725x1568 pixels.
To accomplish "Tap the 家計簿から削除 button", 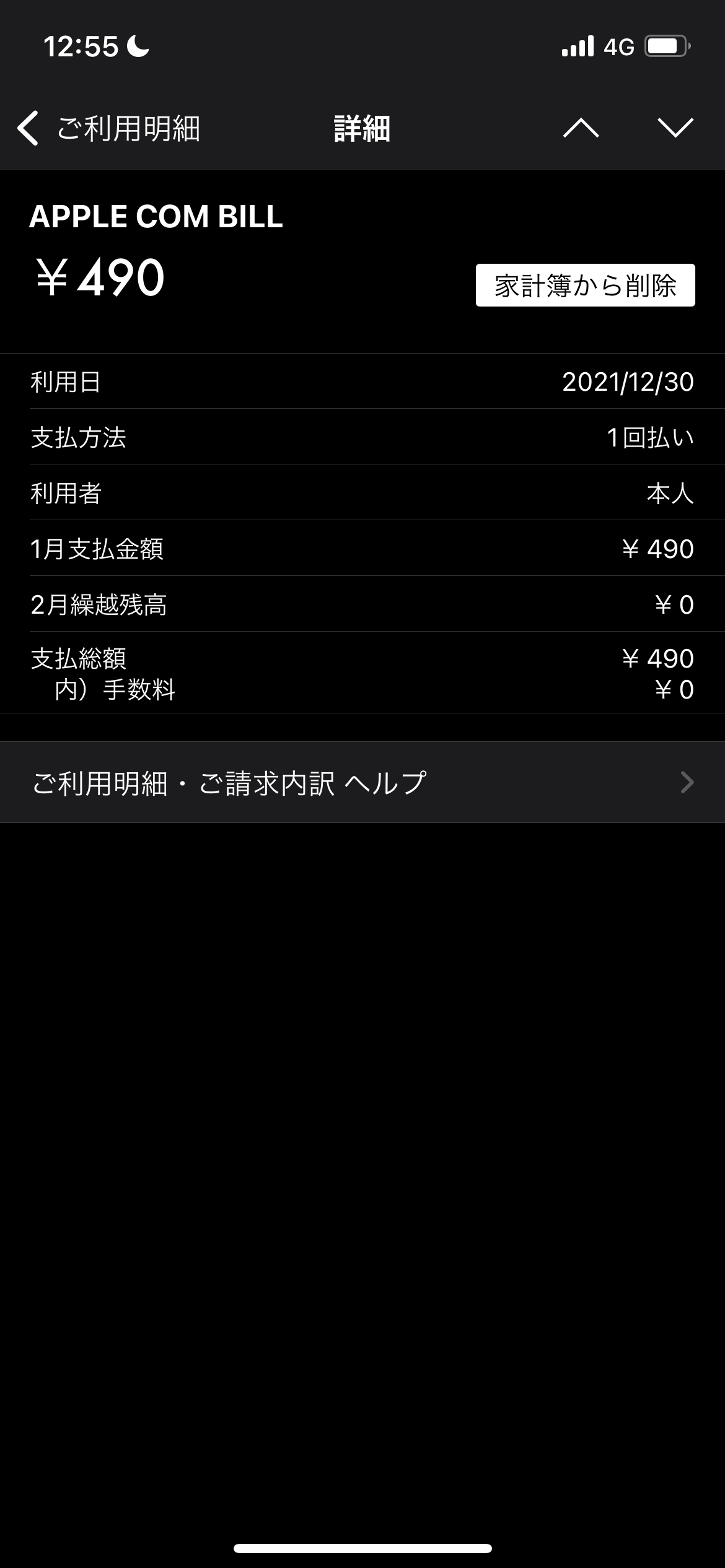I will (585, 285).
